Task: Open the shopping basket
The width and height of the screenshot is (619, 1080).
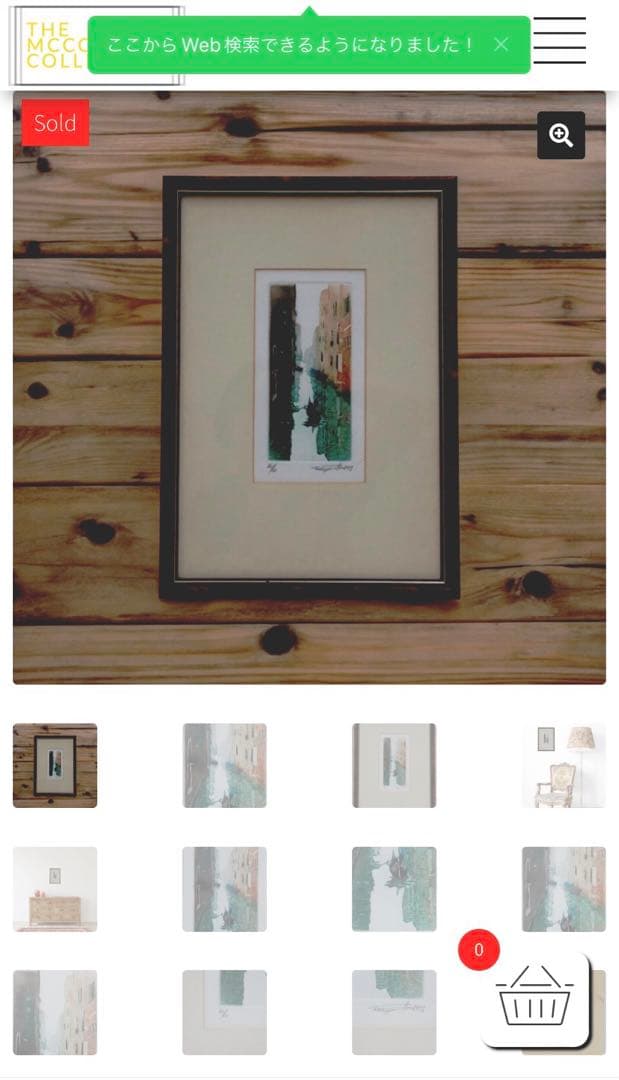Action: coord(535,998)
